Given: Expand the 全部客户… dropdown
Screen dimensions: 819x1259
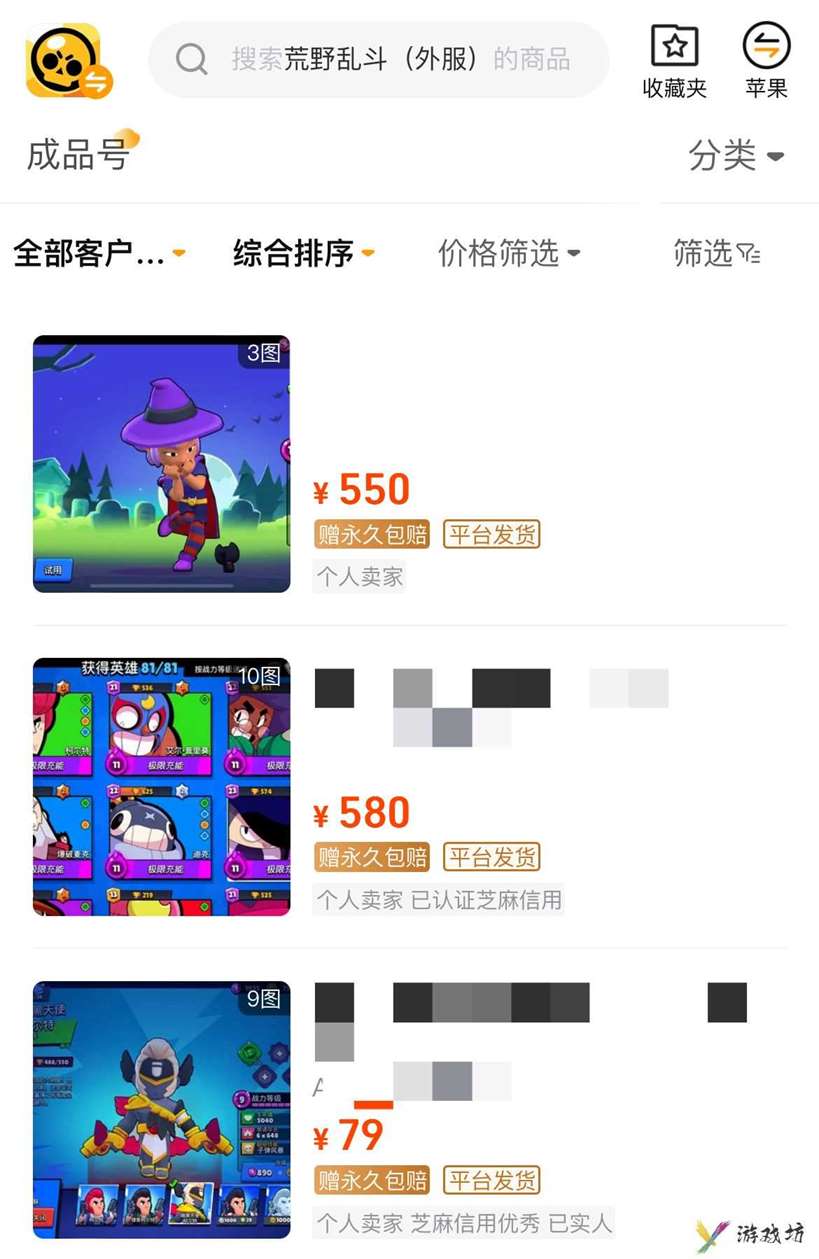Looking at the screenshot, I should pos(99,253).
